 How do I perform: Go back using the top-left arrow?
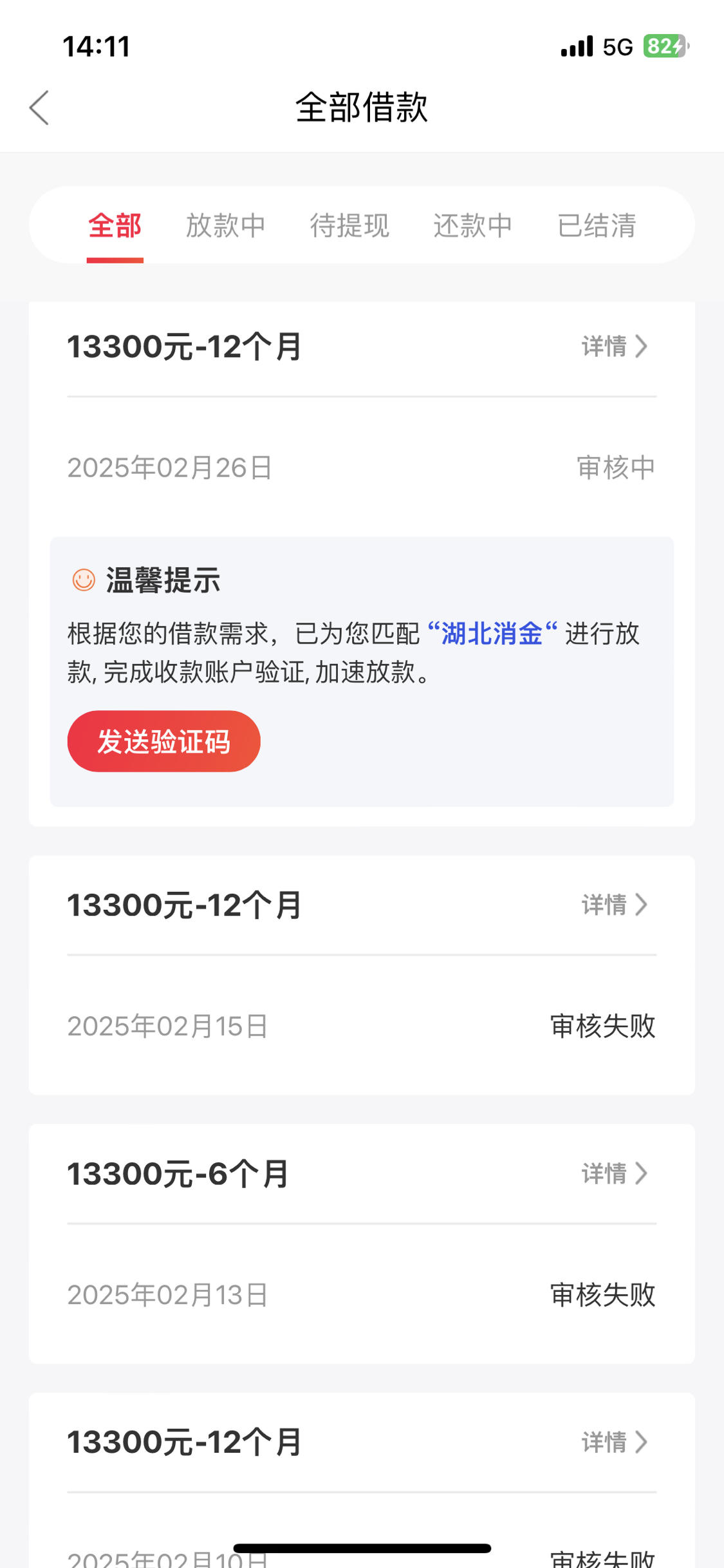coord(39,108)
